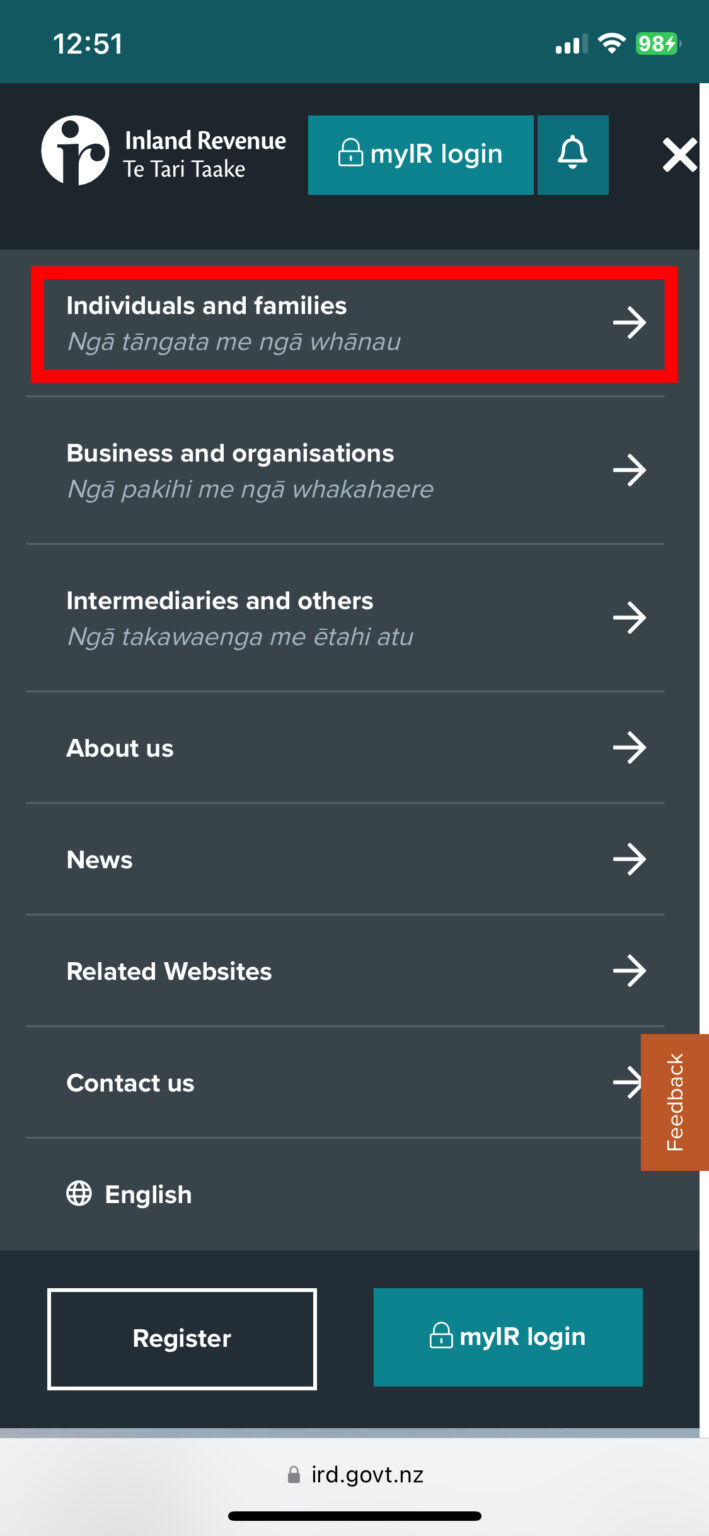
Task: Tap the Register button
Action: tap(182, 1339)
